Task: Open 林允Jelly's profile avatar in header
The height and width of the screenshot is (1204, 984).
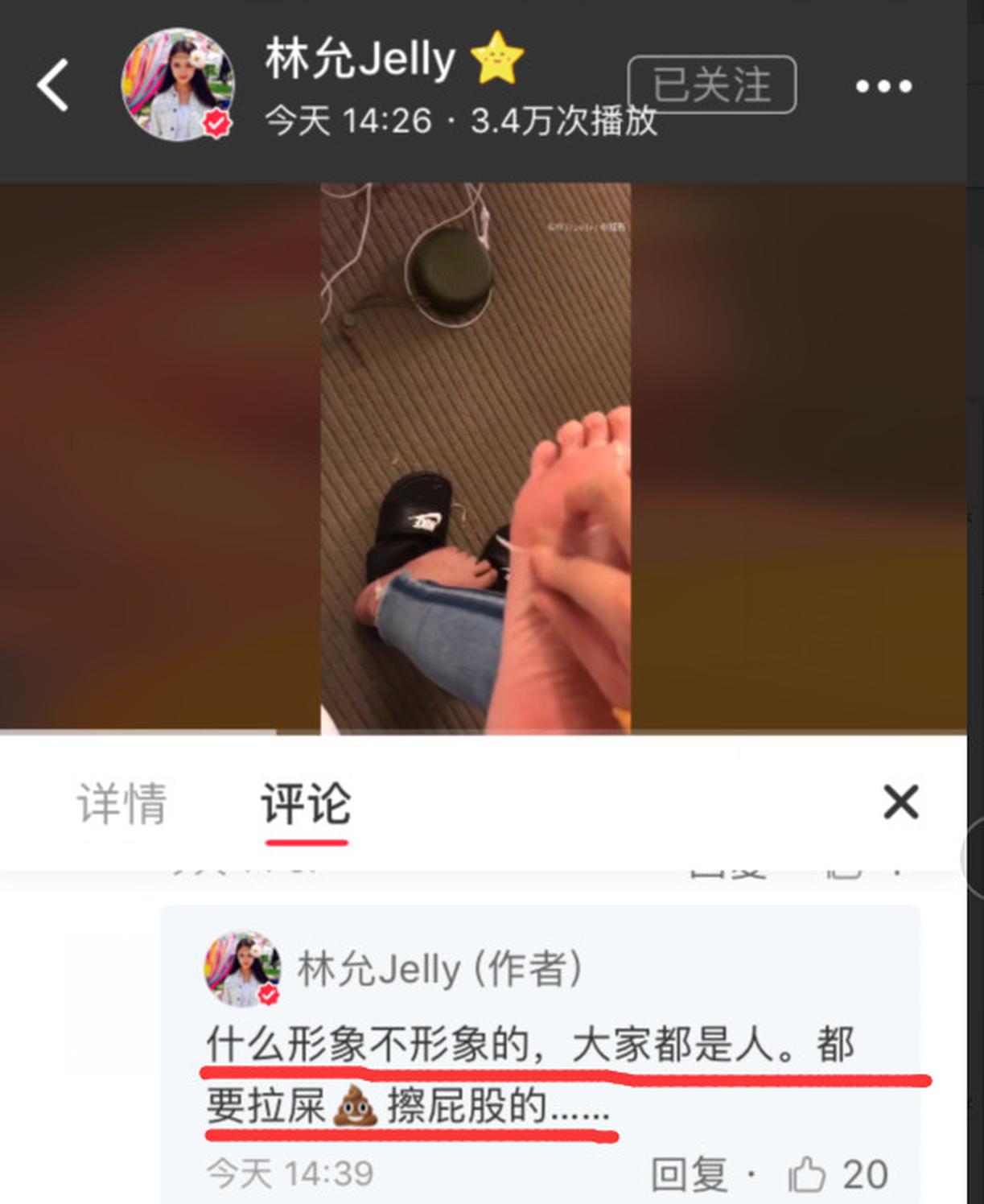Action: 178,85
